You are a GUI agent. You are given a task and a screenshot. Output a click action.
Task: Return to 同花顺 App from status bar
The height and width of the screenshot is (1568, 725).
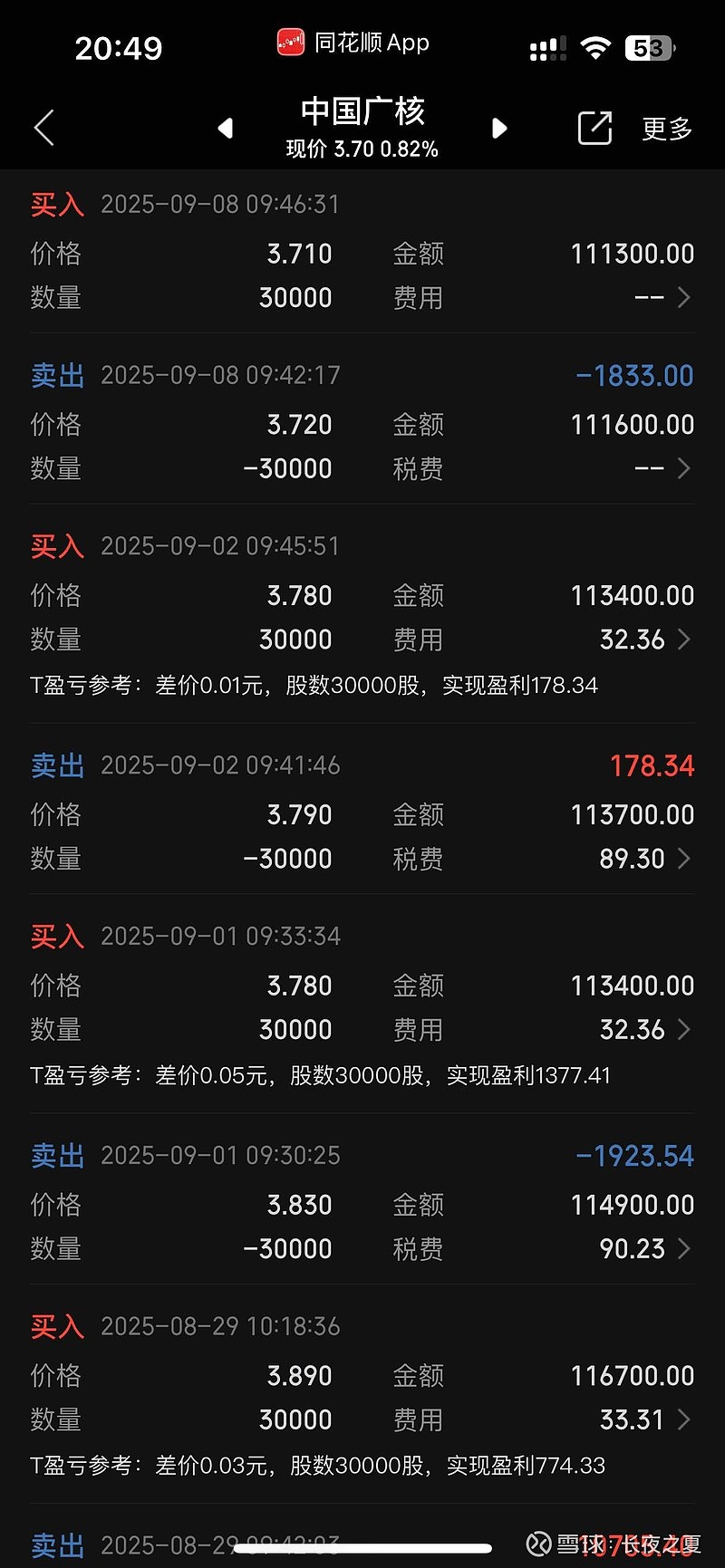[354, 43]
